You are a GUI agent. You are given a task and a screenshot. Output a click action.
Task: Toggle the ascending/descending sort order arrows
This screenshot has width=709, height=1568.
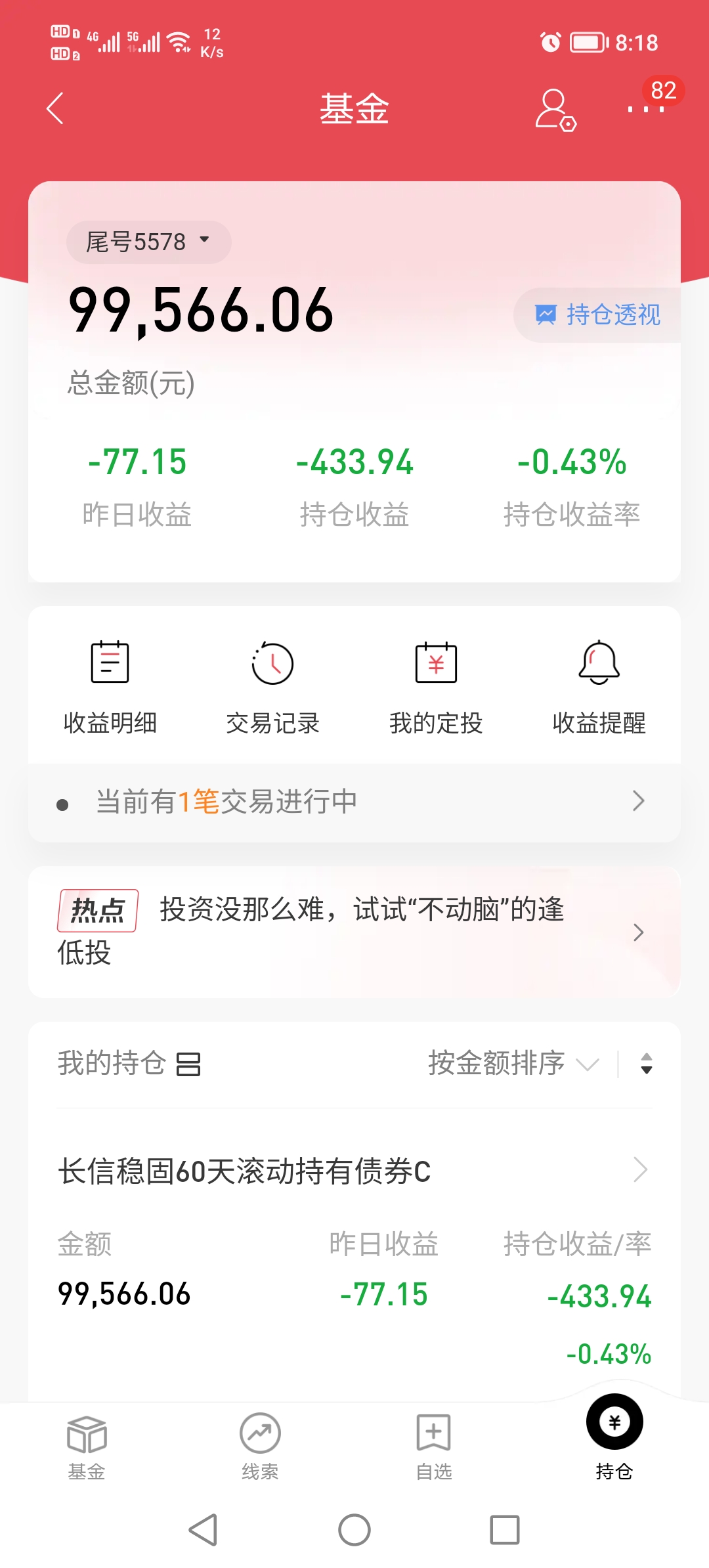tap(647, 1064)
